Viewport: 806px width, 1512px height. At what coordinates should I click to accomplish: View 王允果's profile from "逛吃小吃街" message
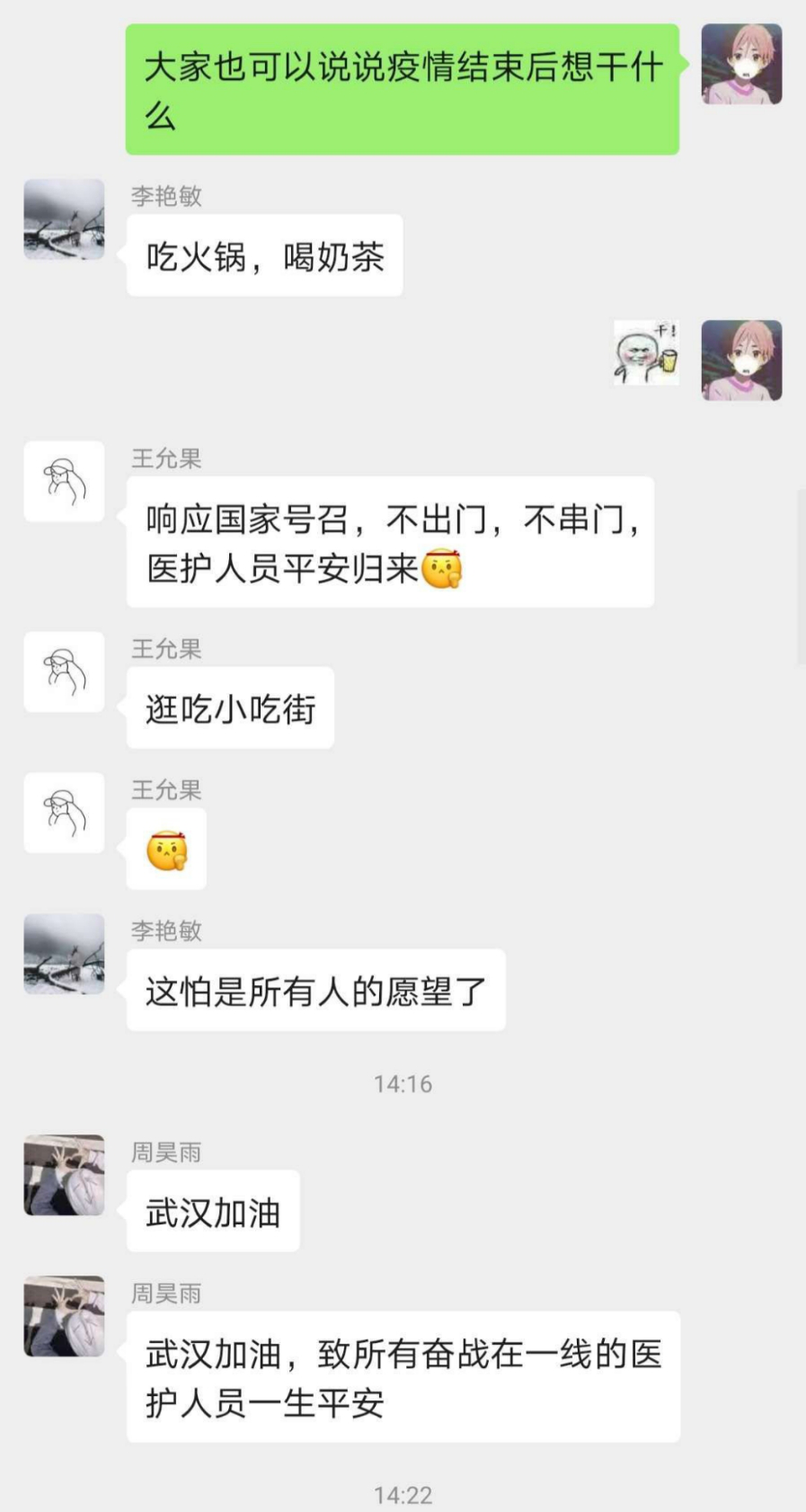coord(64,672)
